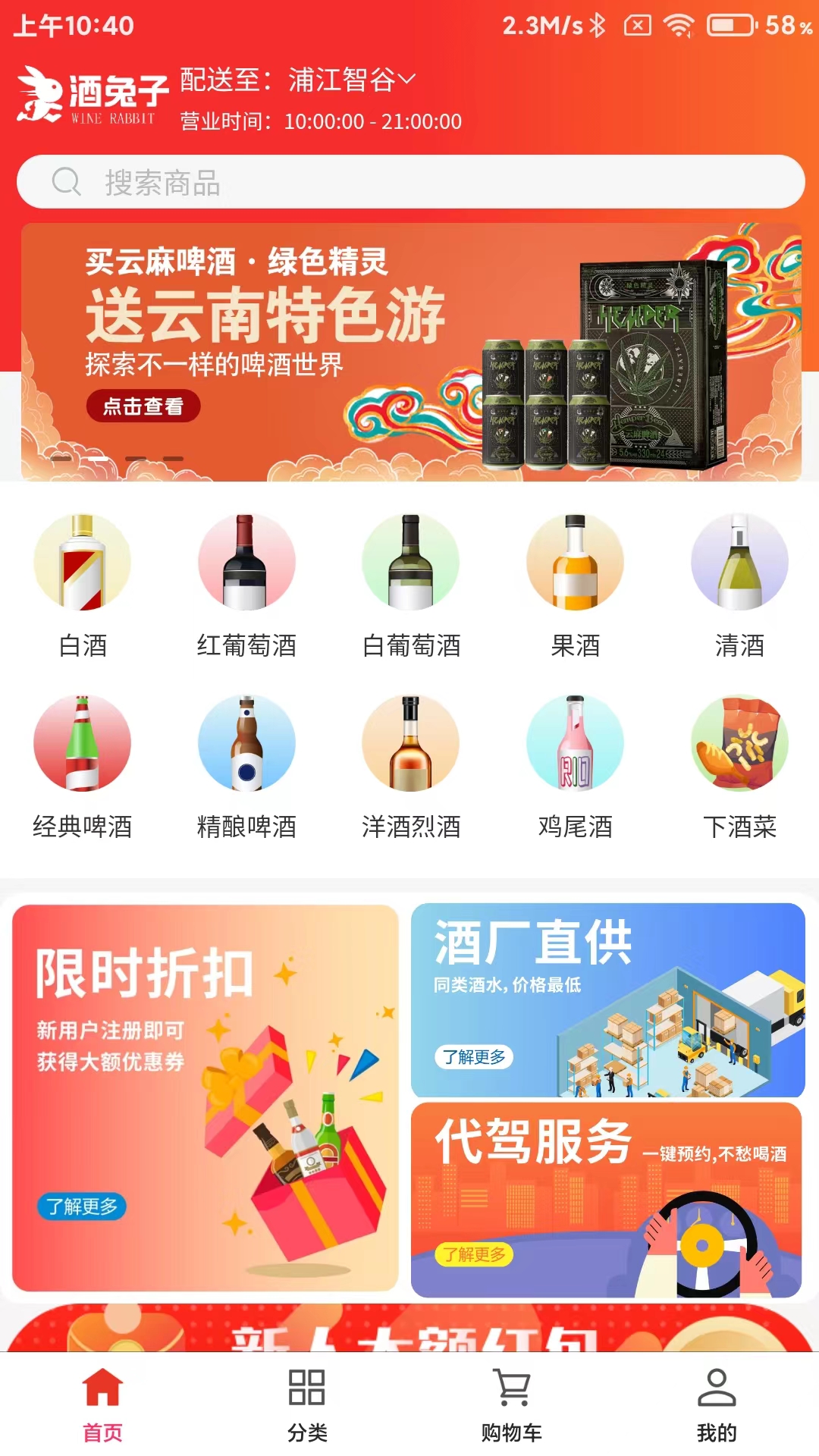Screen dimensions: 819x1456
Task: Tap the 搜索商品 search field
Action: tap(409, 182)
